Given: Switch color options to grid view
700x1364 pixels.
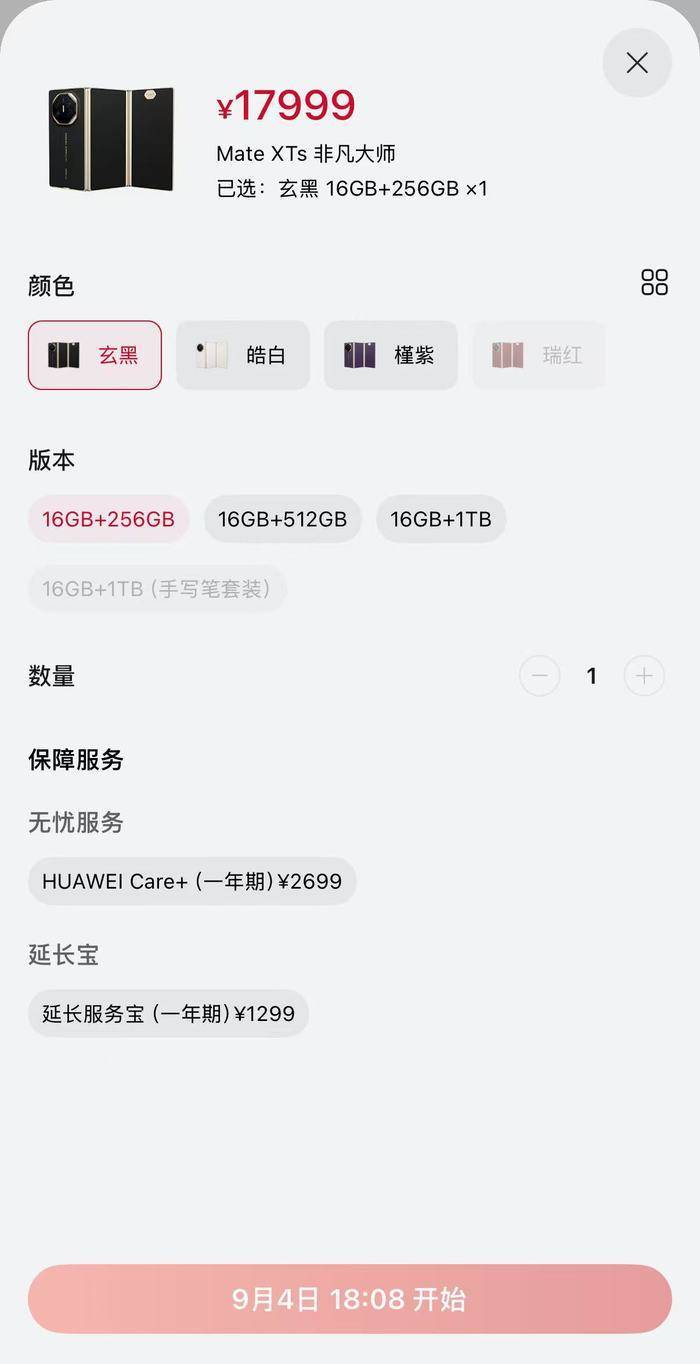Looking at the screenshot, I should point(654,282).
